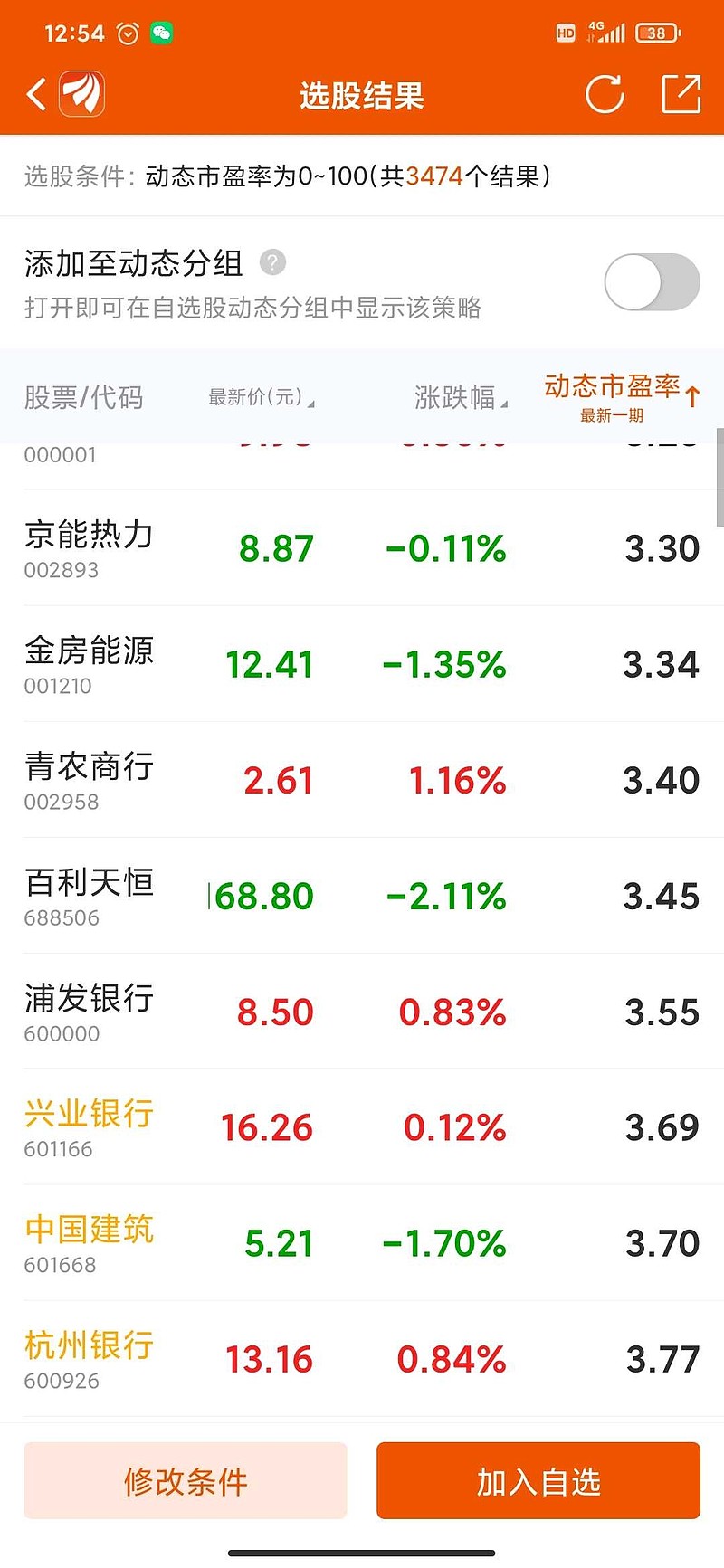This screenshot has height=1568, width=724.
Task: Sort by 最新价(元) column
Action: coord(261,397)
